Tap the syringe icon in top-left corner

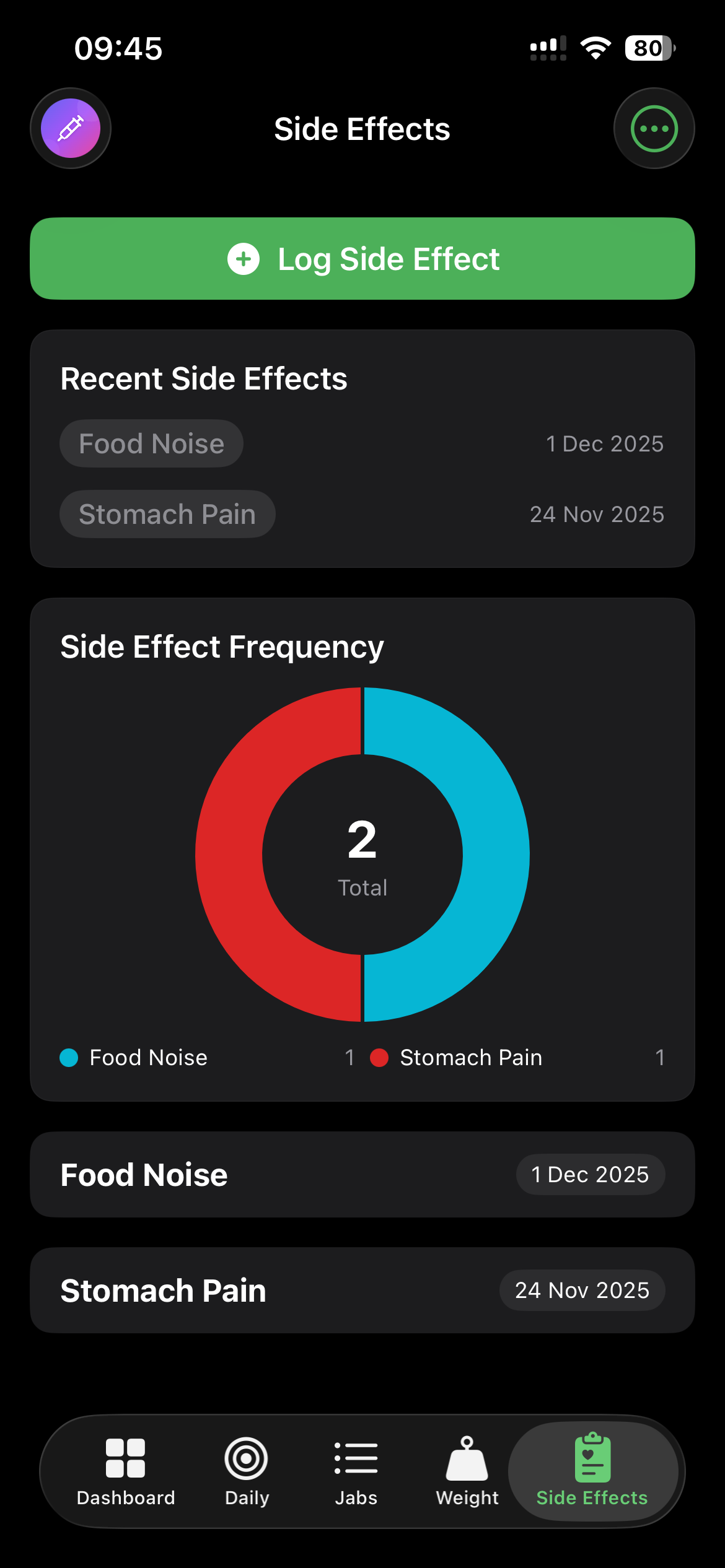tap(70, 128)
